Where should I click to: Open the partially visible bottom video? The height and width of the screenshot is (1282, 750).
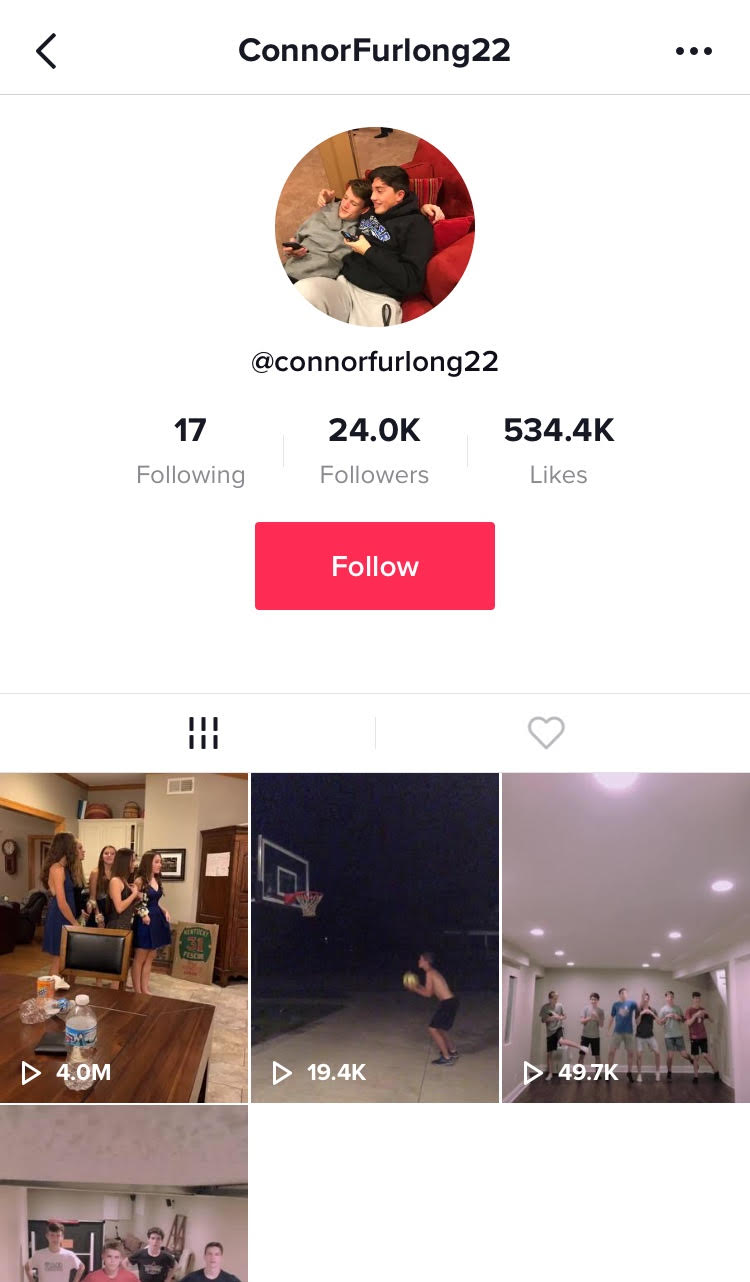pos(124,1193)
